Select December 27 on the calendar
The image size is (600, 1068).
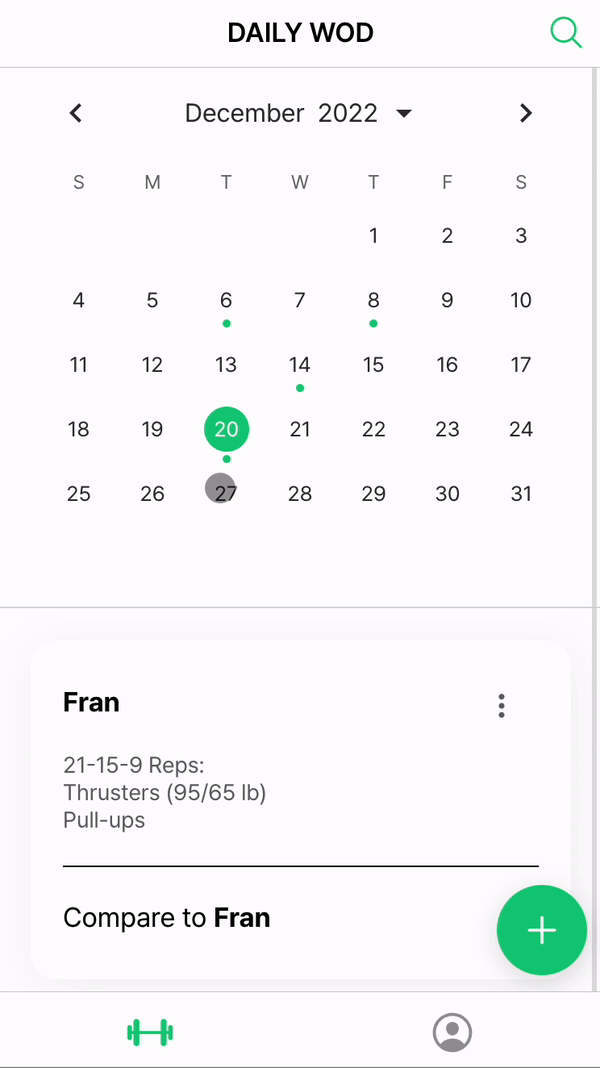coord(226,493)
